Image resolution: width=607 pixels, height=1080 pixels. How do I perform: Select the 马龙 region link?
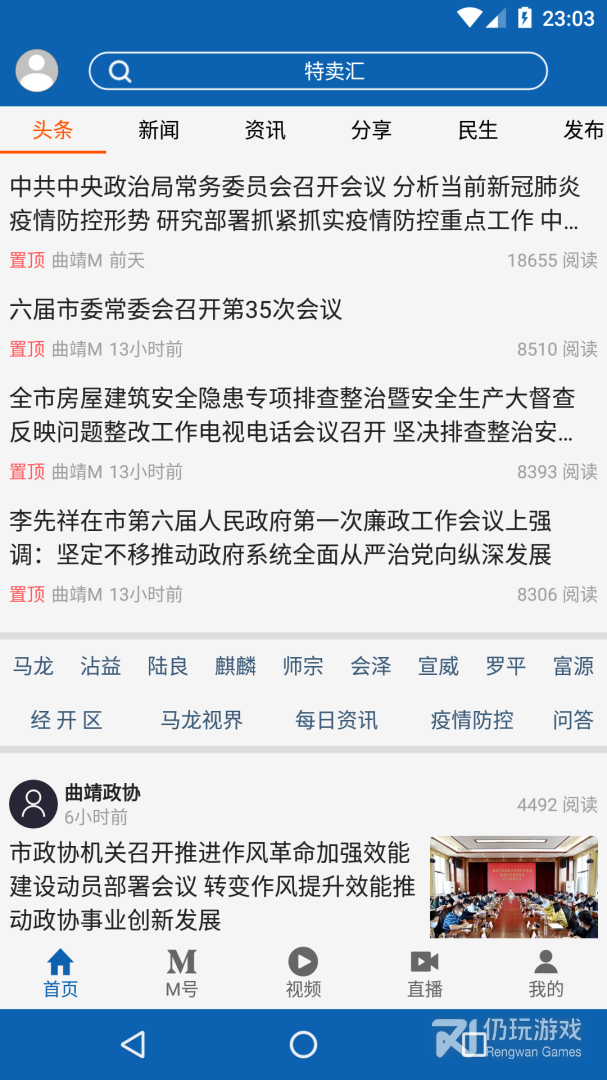click(x=33, y=666)
